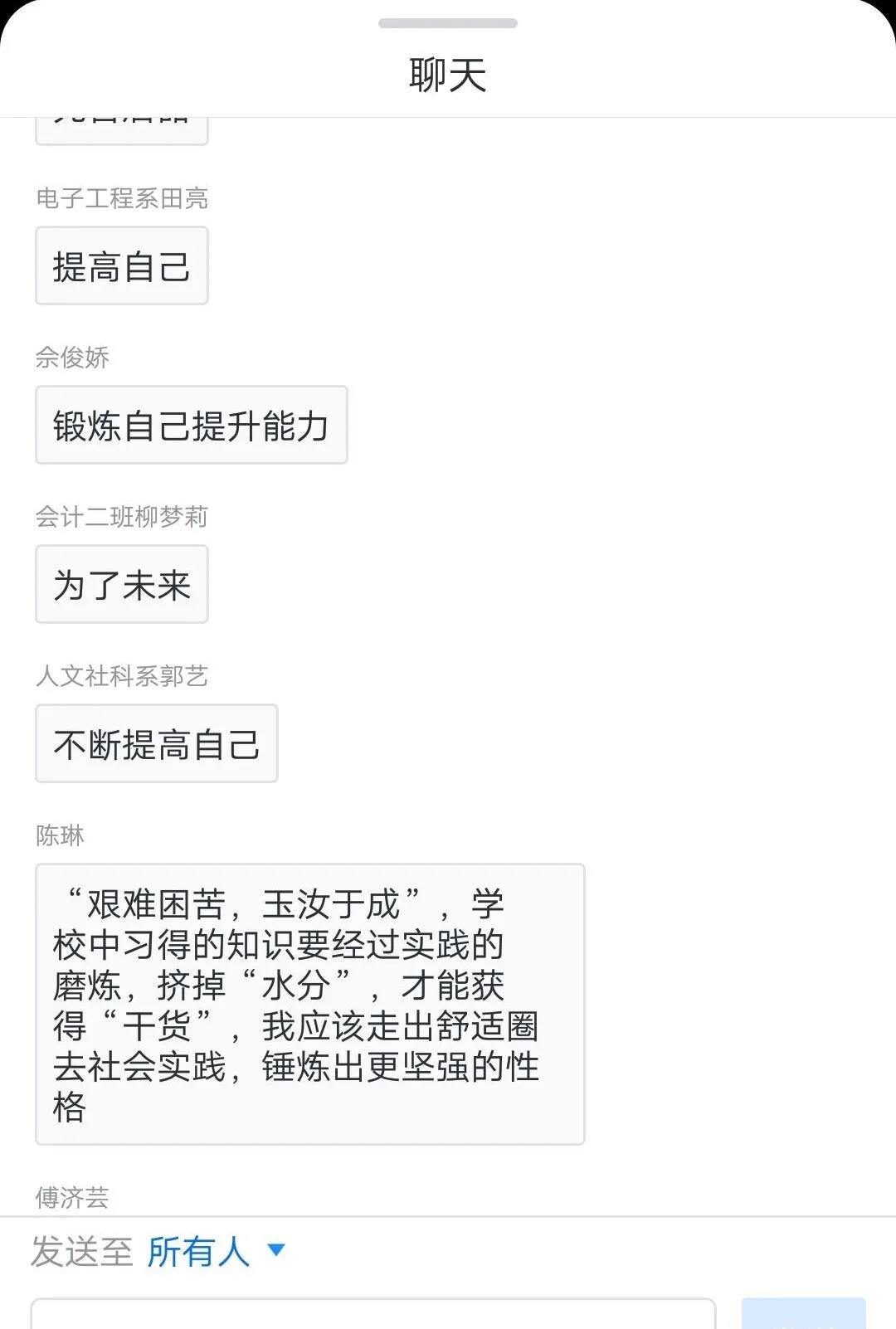Tap the send button beside the input

(803, 1315)
